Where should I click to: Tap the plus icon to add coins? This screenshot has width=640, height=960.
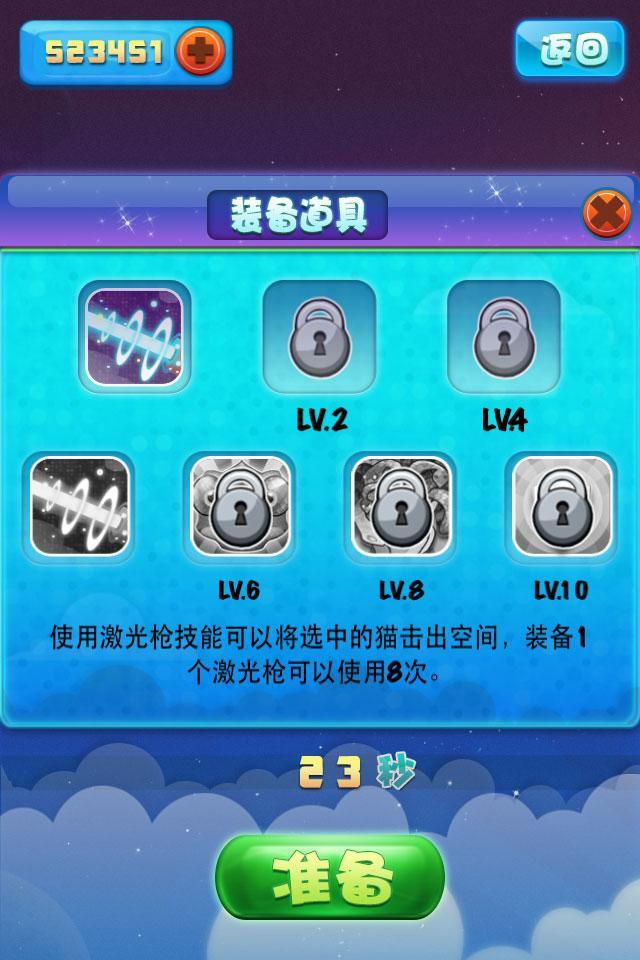200,51
